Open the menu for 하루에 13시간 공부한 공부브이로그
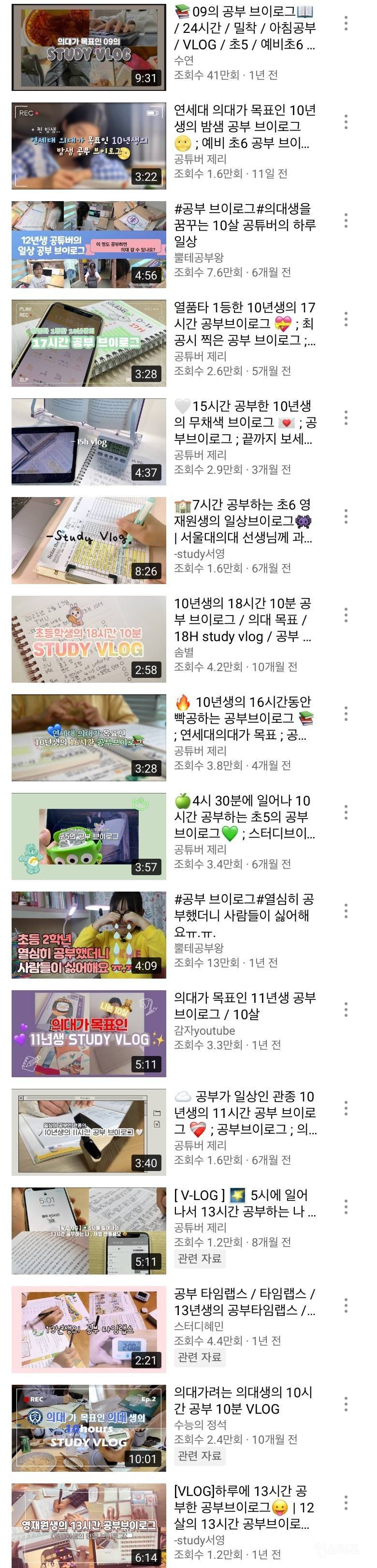 [346, 1503]
